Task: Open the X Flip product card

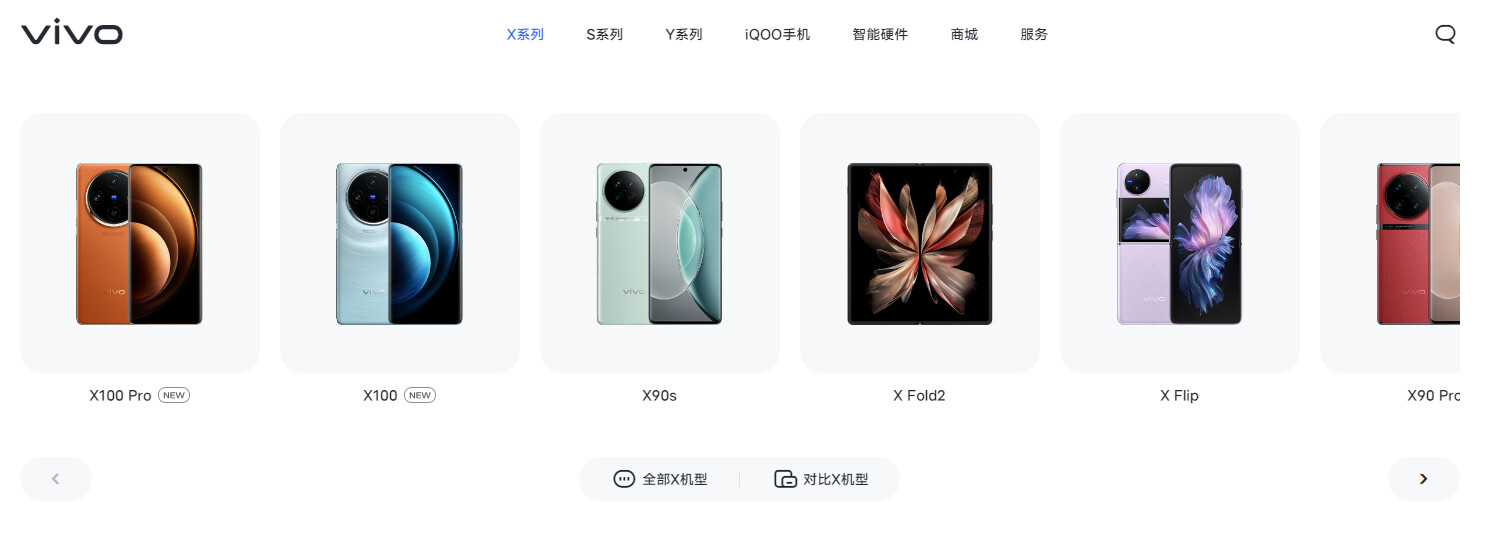Action: click(1180, 243)
